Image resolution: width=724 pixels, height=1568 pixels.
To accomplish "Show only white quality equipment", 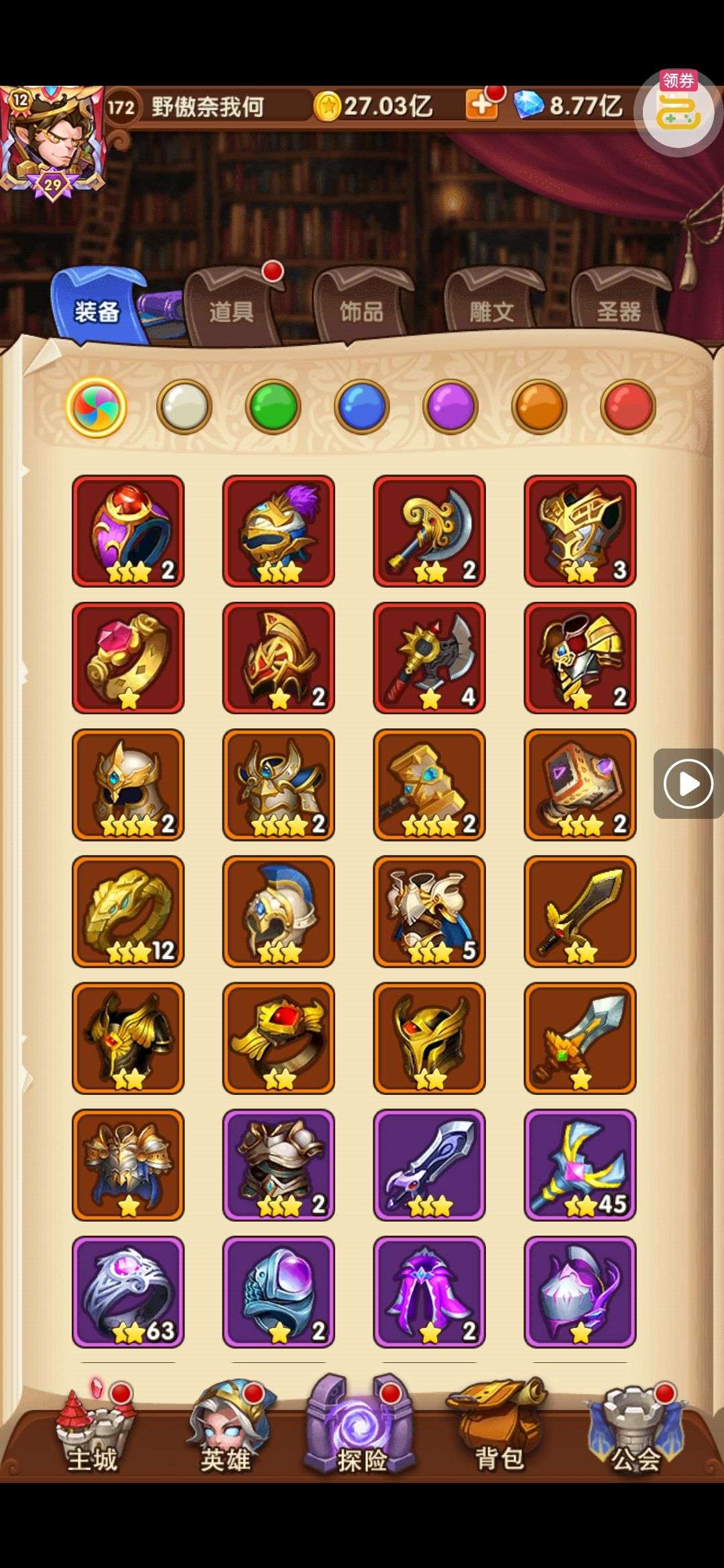I will (x=184, y=406).
